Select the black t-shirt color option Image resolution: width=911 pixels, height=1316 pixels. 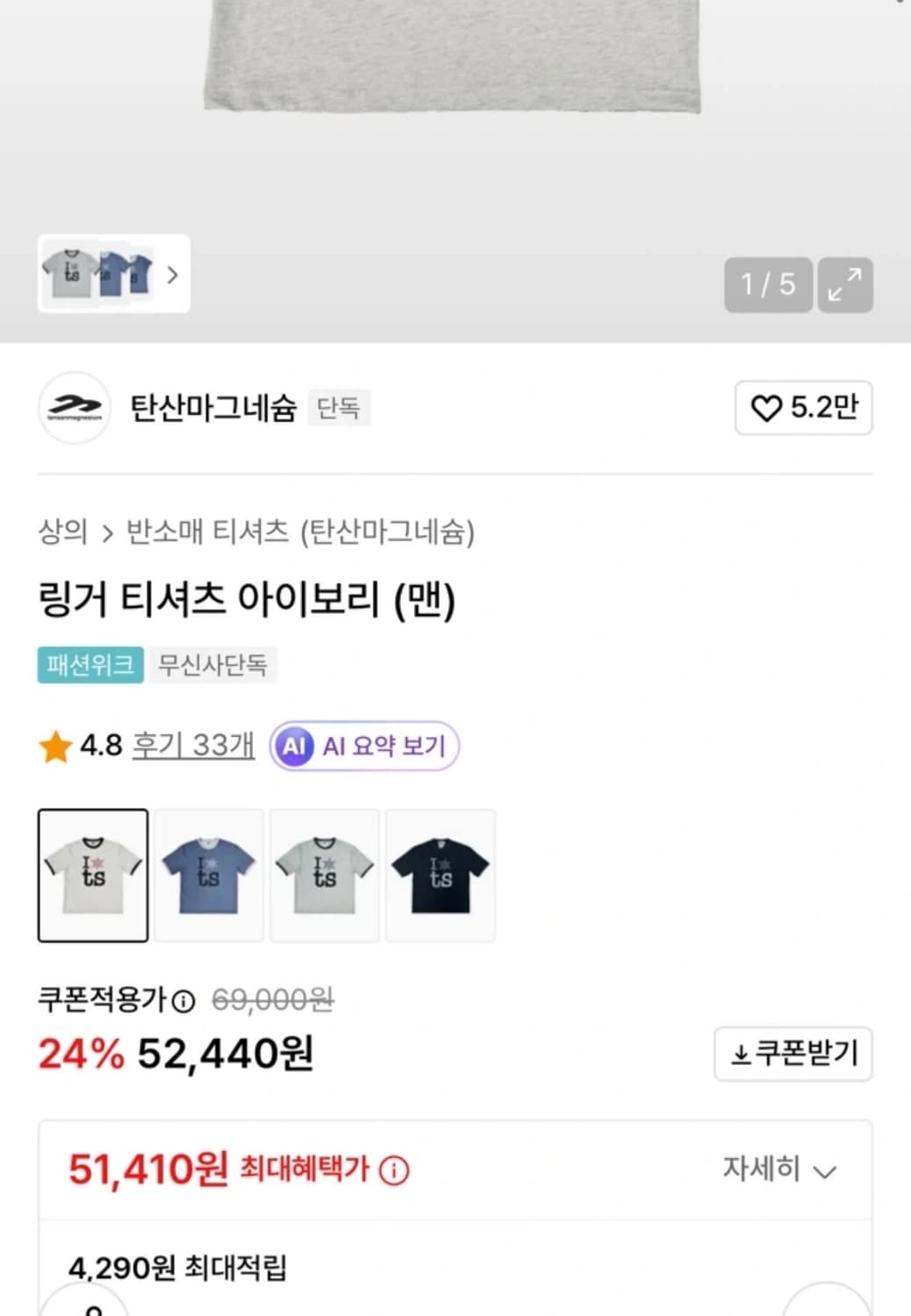point(441,875)
